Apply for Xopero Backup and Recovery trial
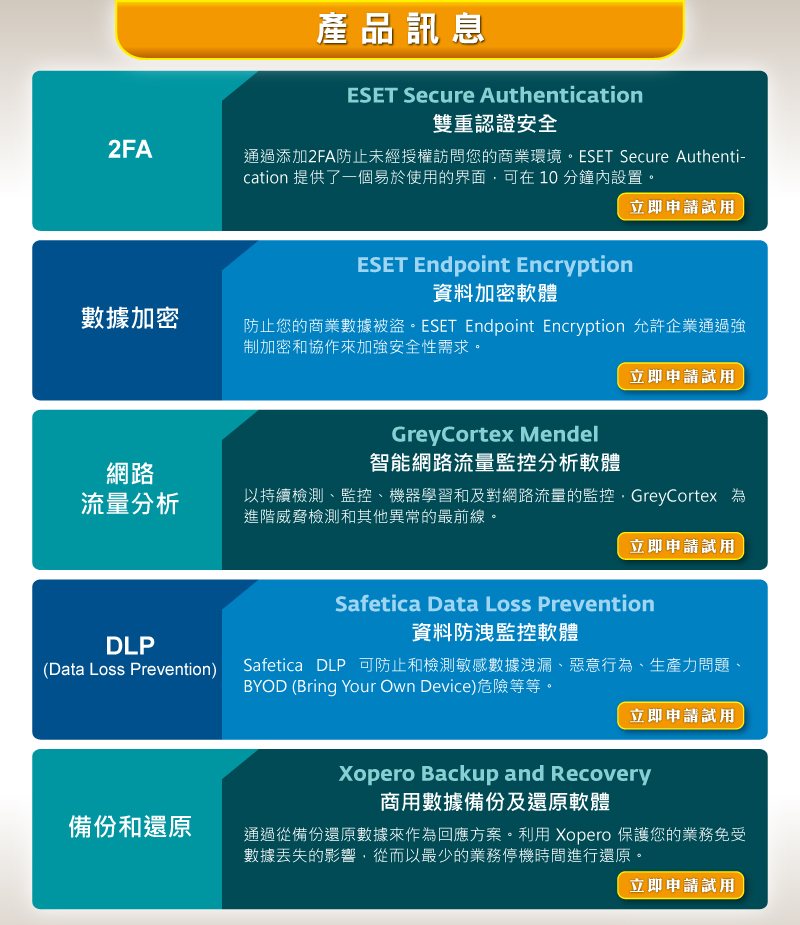 pos(681,885)
